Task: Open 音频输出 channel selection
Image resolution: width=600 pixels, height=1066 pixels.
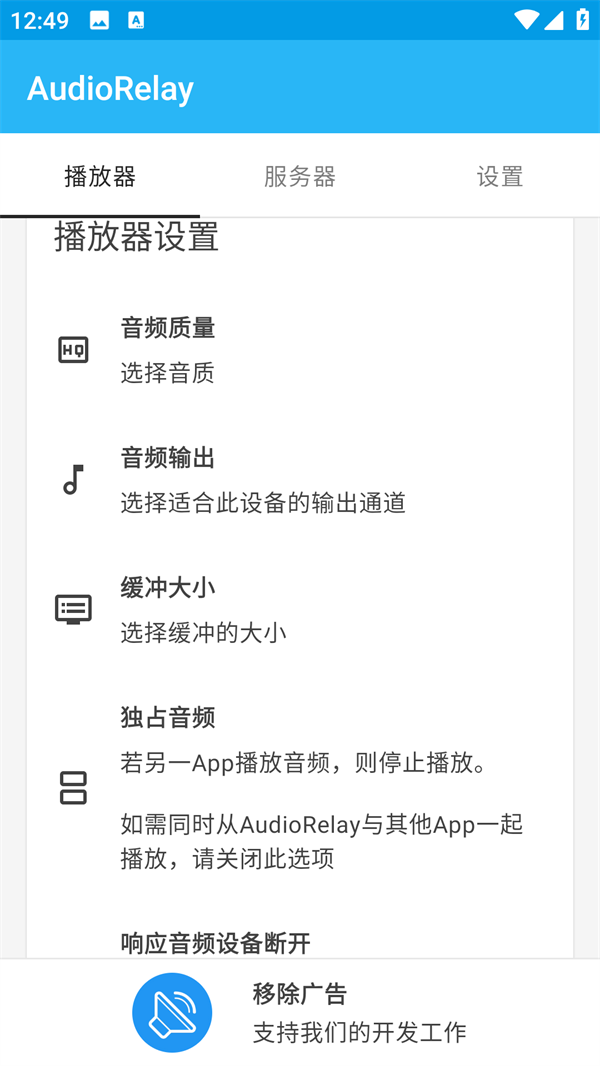Action: coord(300,480)
